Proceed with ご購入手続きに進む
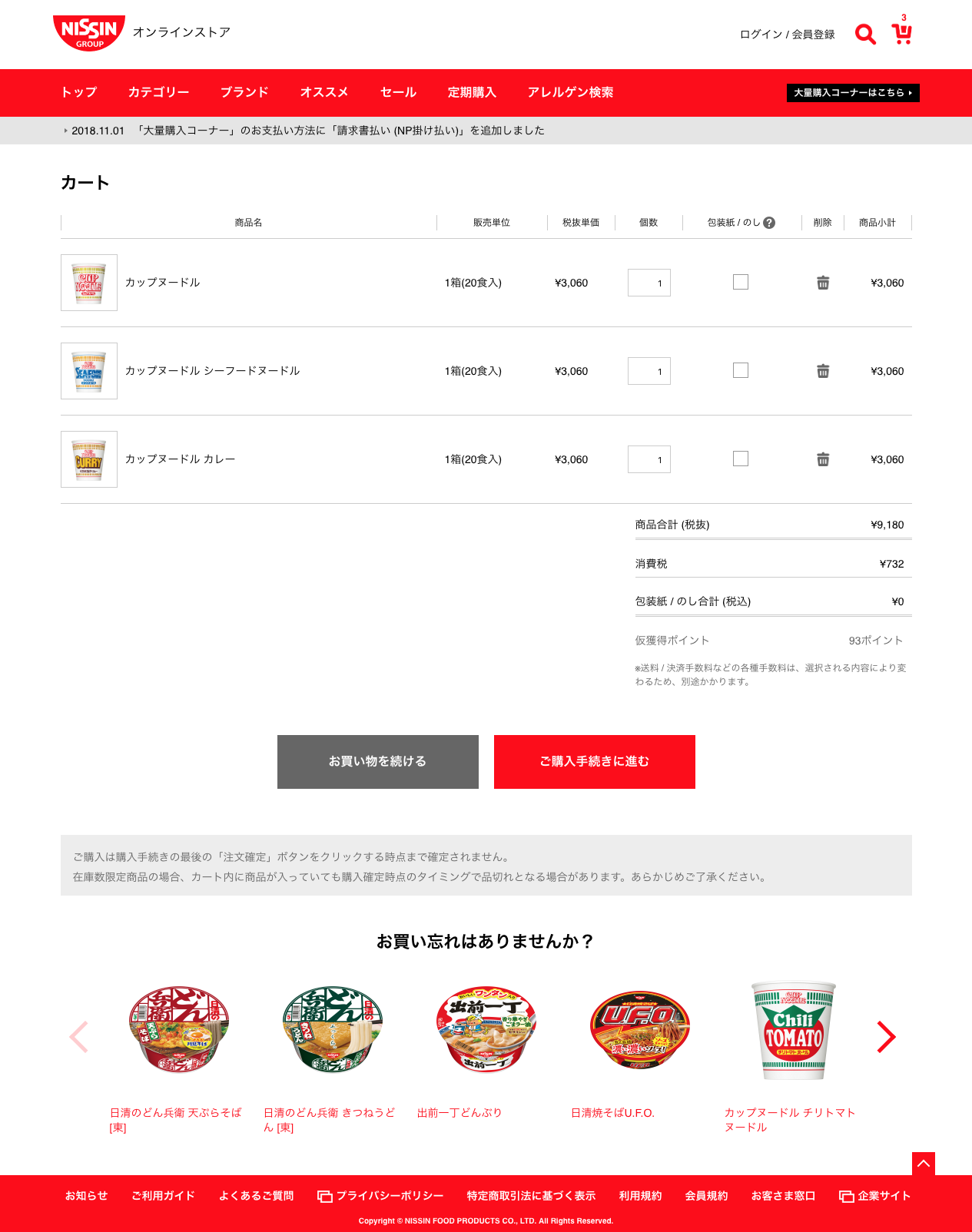The height and width of the screenshot is (1232, 972). 594,761
